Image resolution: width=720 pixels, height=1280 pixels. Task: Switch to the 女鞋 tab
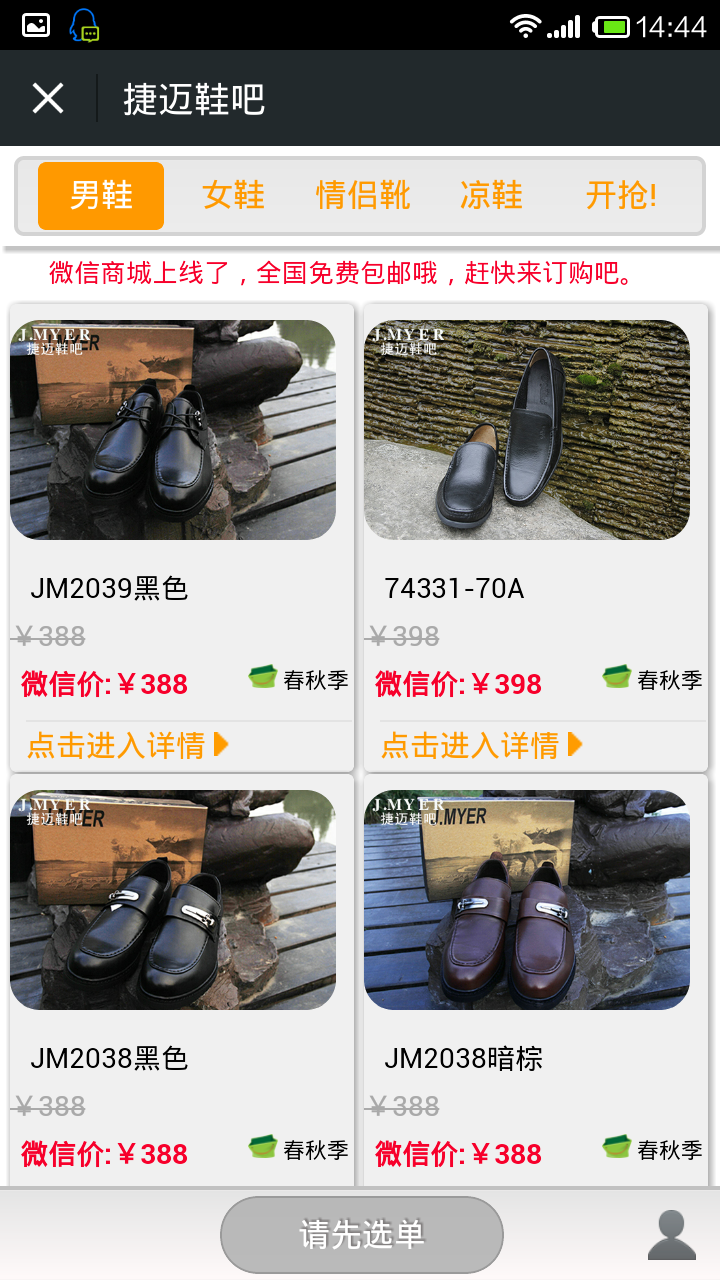233,195
